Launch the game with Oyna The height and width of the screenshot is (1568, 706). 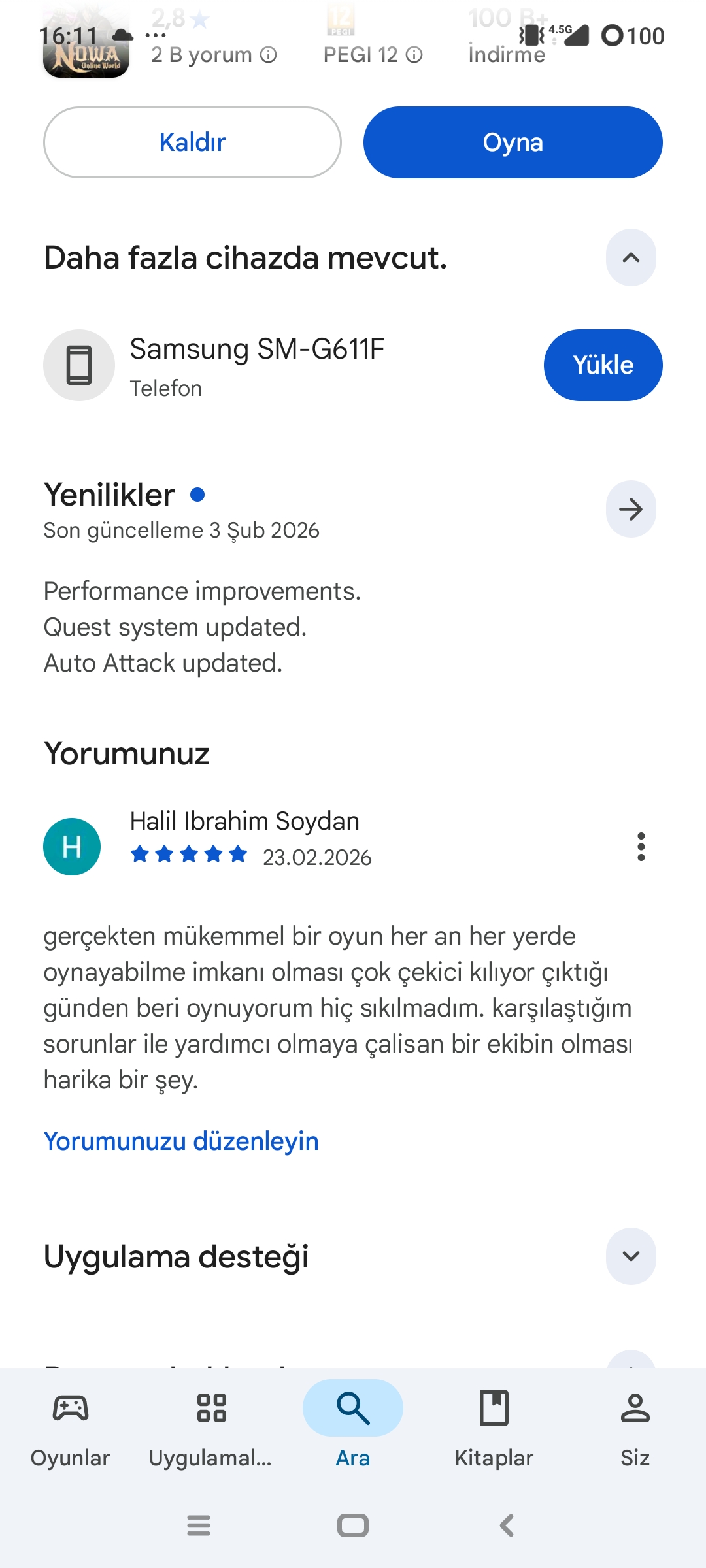tap(513, 142)
